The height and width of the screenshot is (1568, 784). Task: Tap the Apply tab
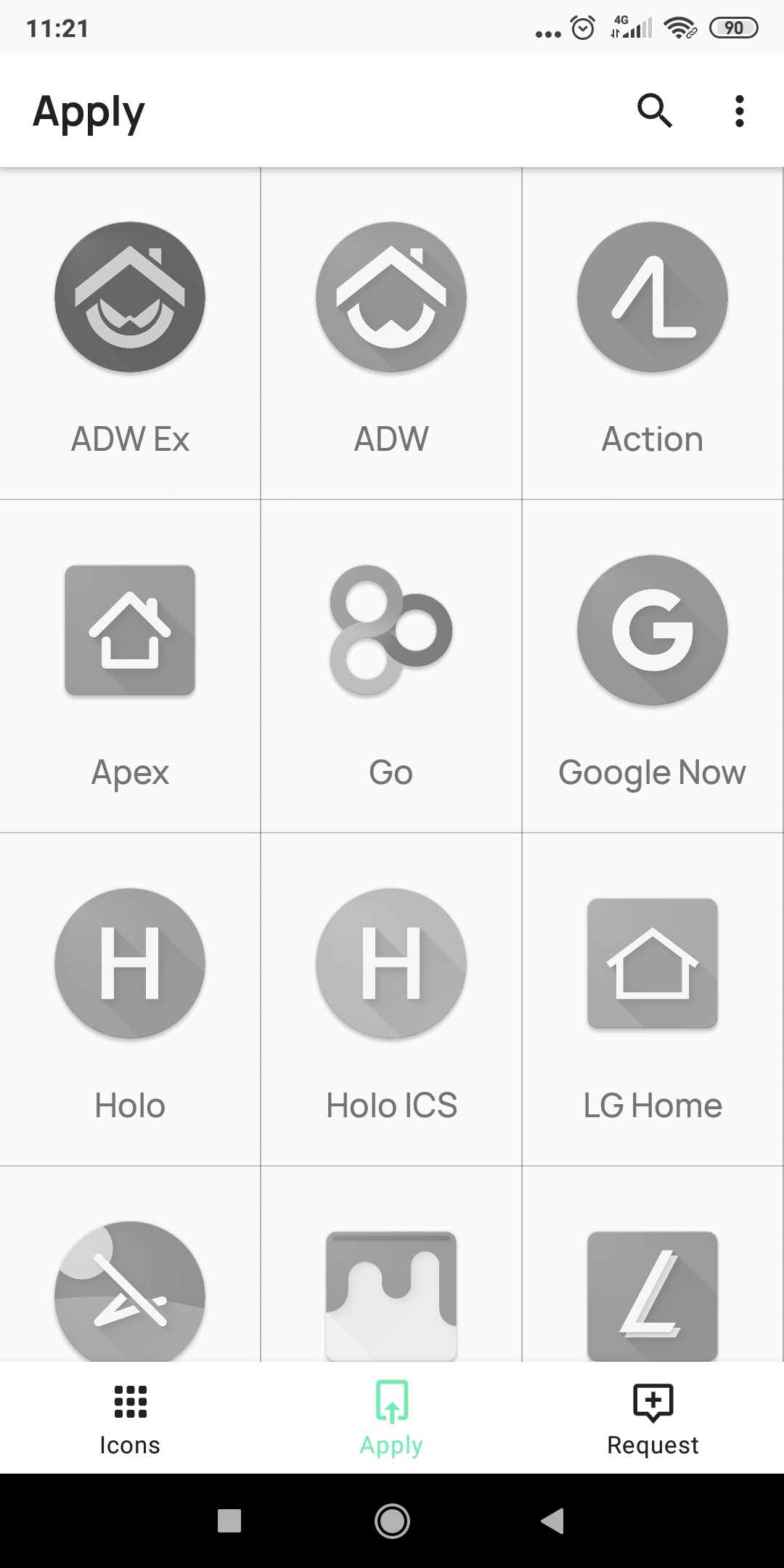coord(392,1418)
